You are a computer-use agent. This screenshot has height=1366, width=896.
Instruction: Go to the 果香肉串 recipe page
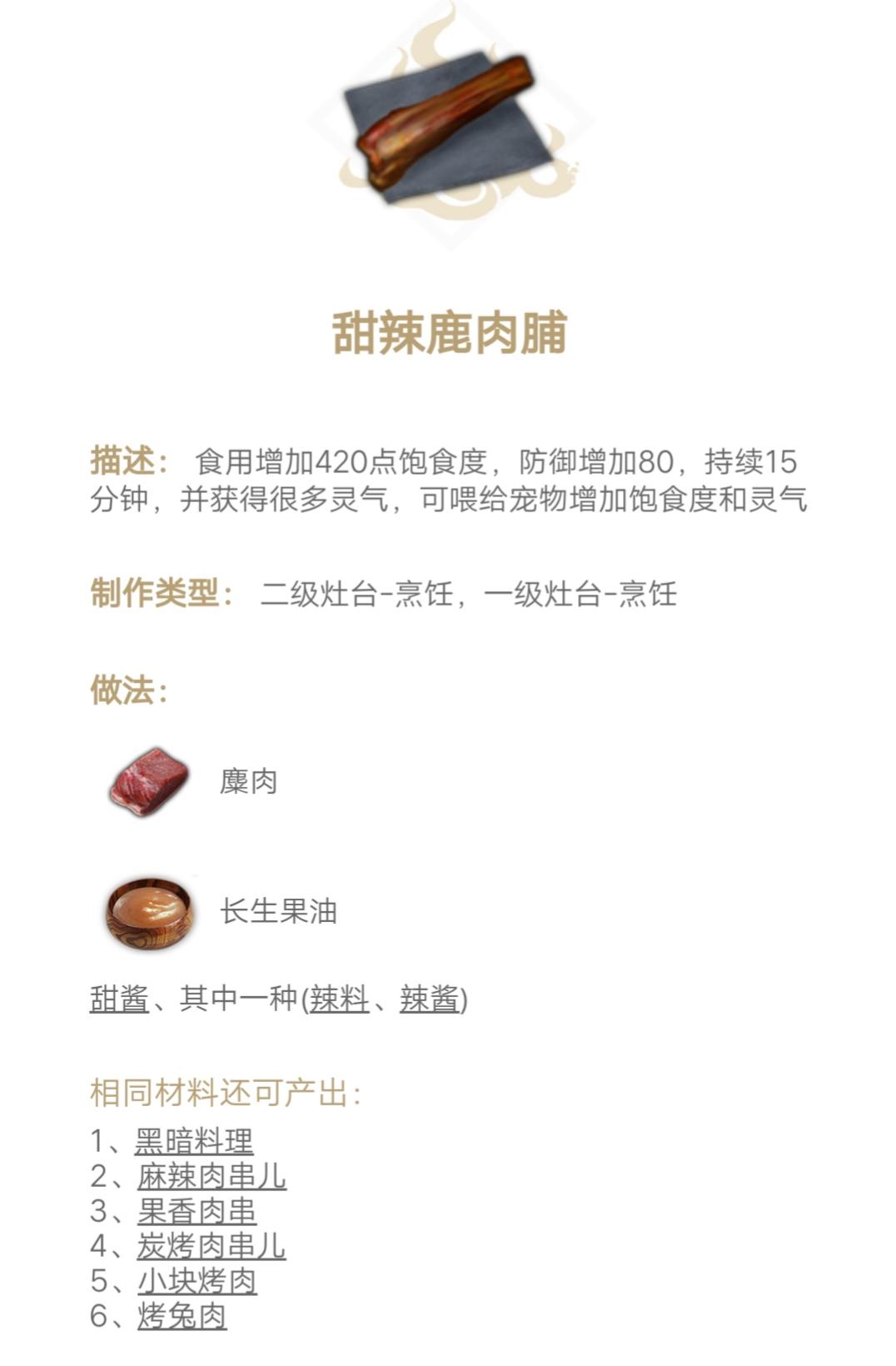point(197,1211)
